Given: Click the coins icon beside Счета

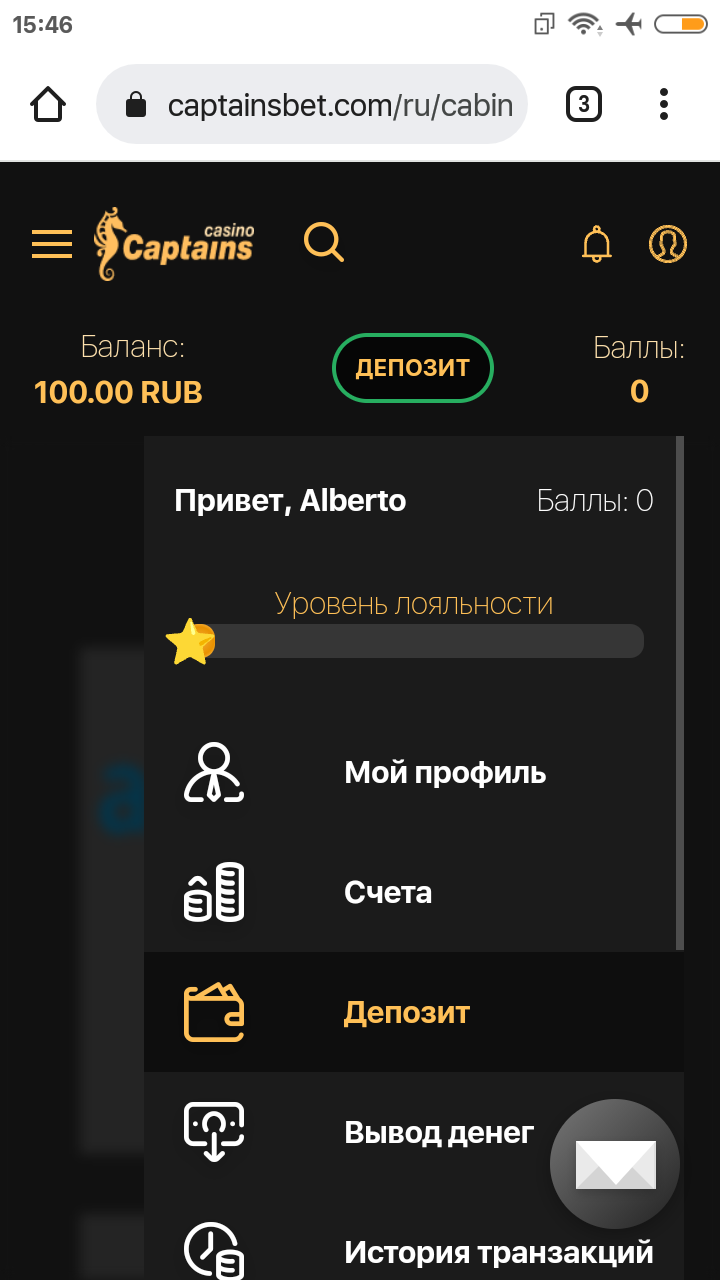Looking at the screenshot, I should [x=213, y=891].
